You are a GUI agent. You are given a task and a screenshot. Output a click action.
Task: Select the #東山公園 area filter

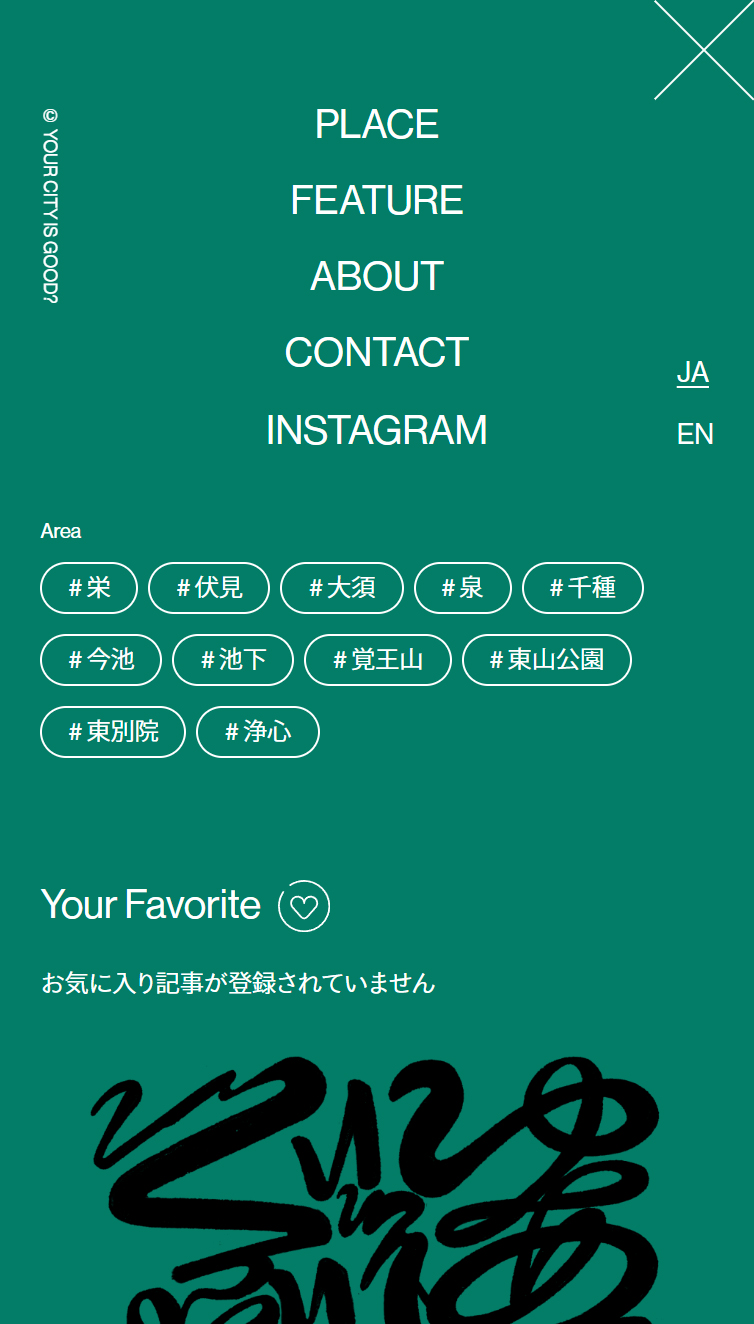(x=546, y=660)
